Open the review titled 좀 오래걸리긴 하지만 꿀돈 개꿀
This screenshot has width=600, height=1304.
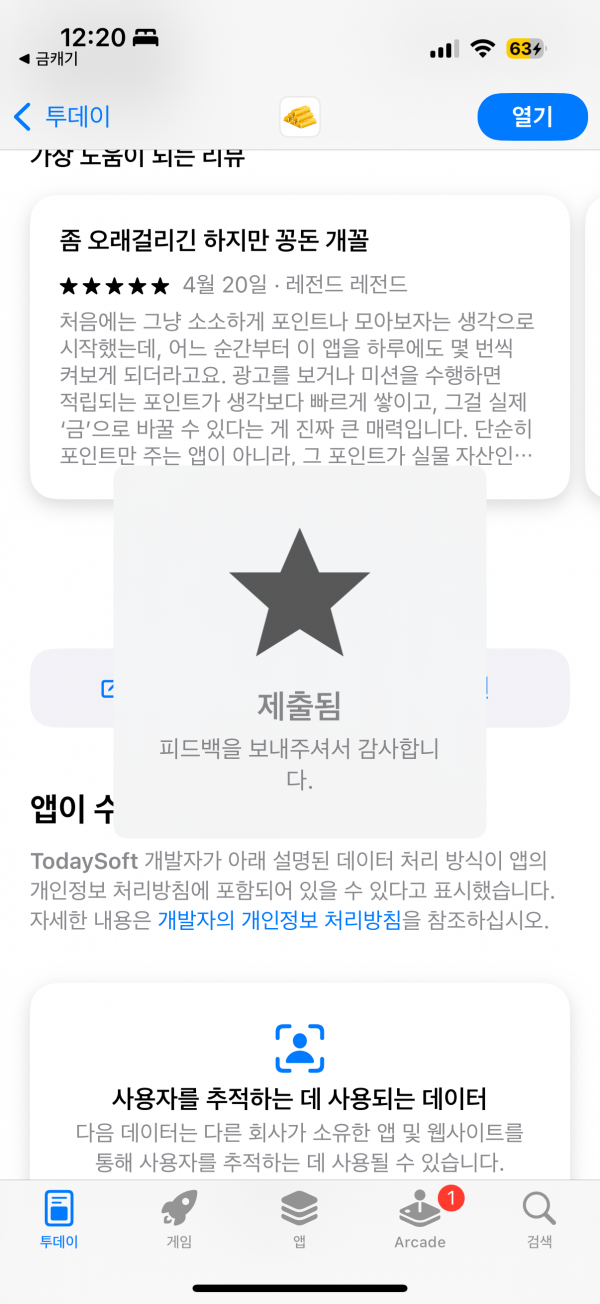(x=300, y=347)
